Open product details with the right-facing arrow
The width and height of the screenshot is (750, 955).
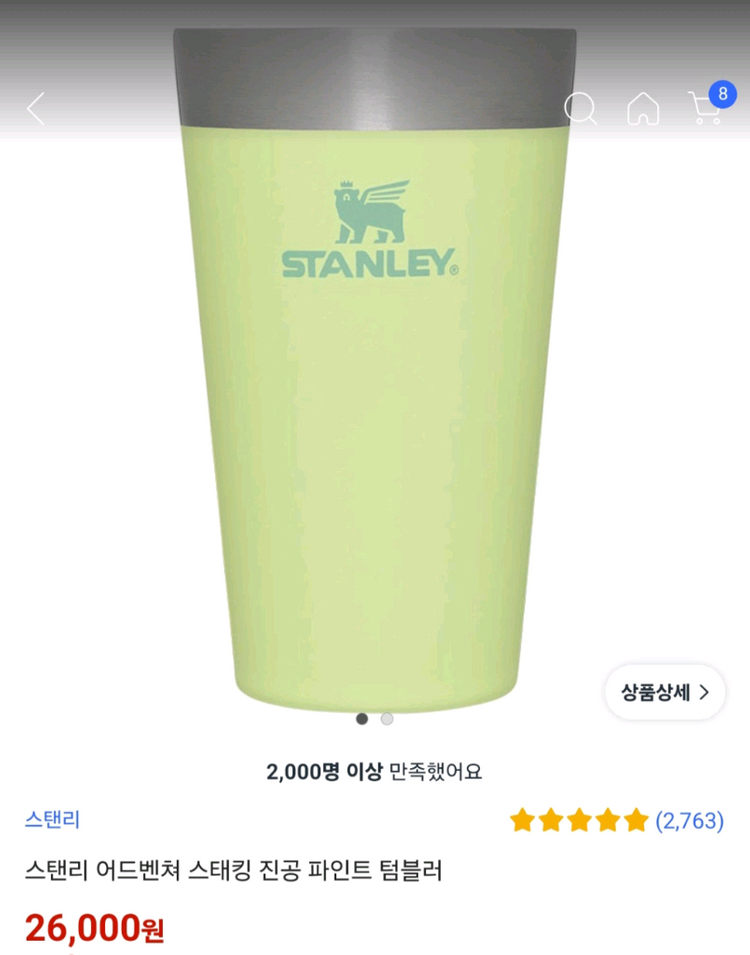(706, 693)
